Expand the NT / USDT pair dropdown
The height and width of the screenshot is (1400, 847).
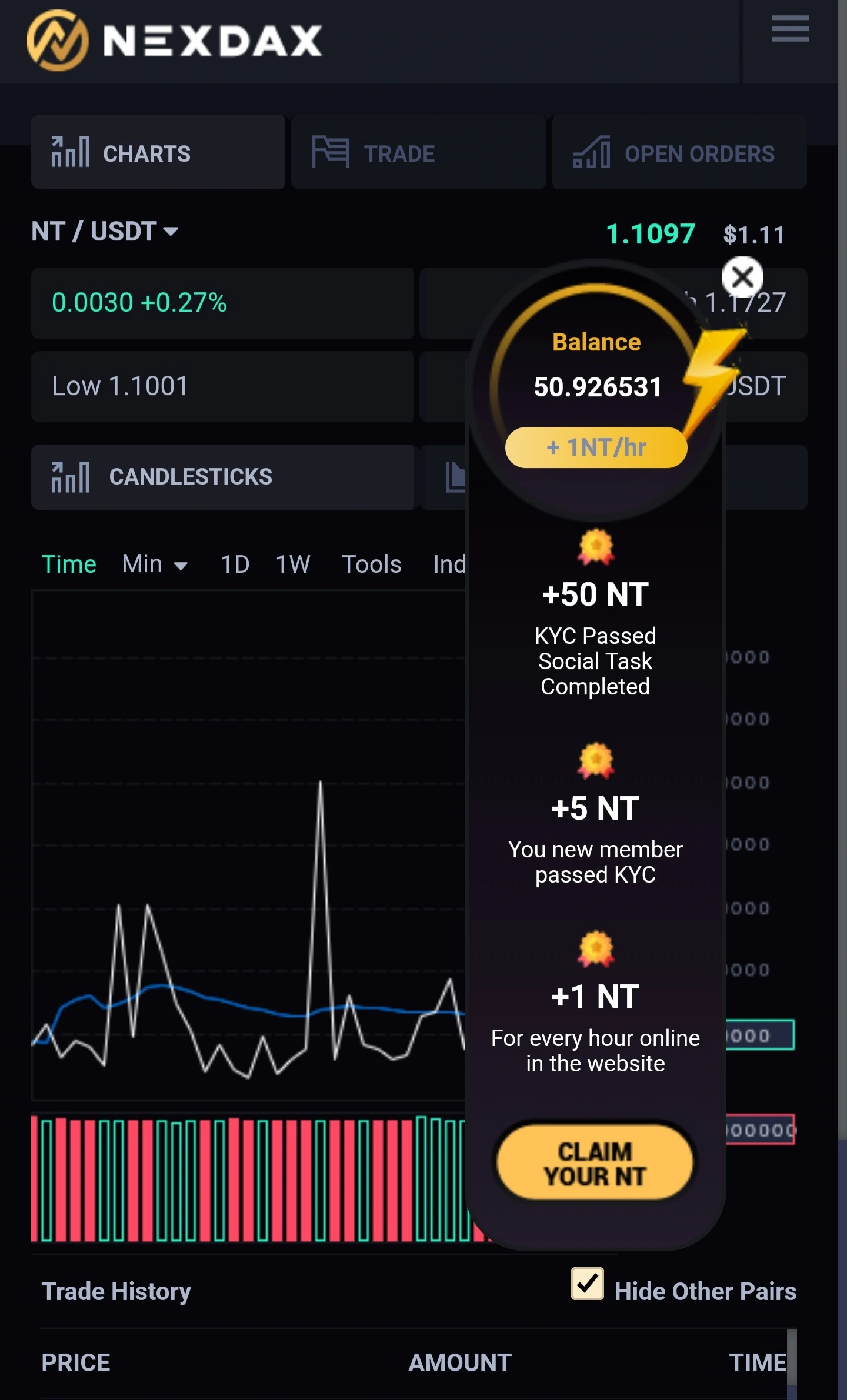tap(105, 231)
